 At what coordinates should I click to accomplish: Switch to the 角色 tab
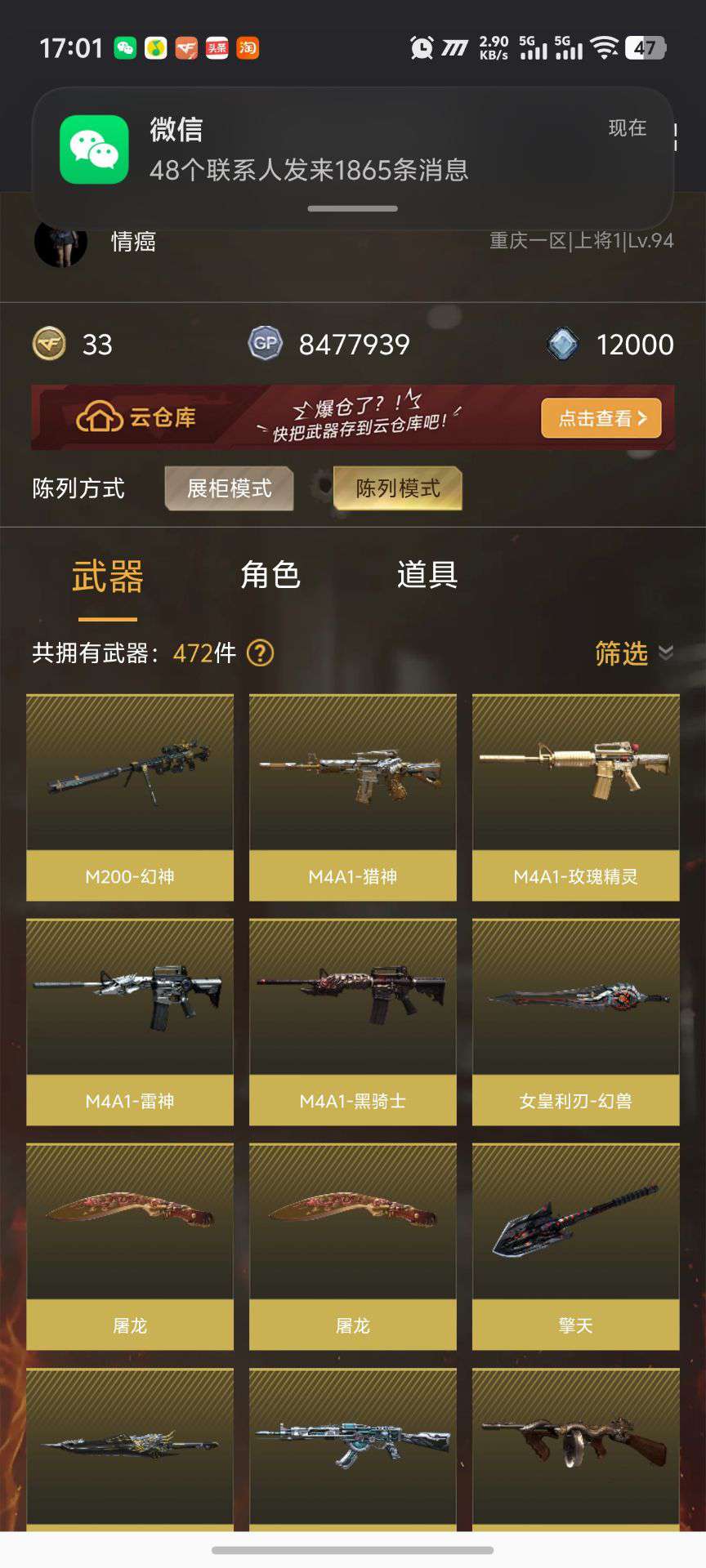(270, 575)
